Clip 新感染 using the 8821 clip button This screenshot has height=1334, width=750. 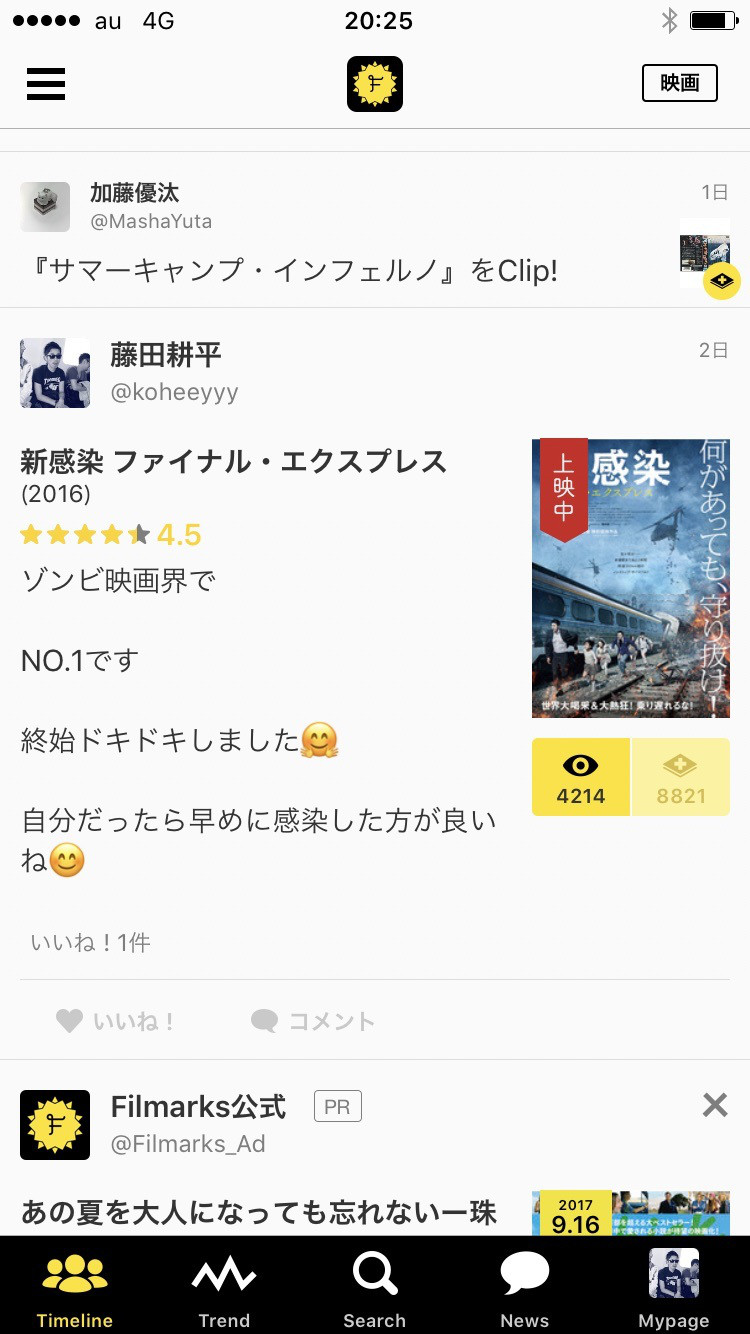[x=681, y=777]
